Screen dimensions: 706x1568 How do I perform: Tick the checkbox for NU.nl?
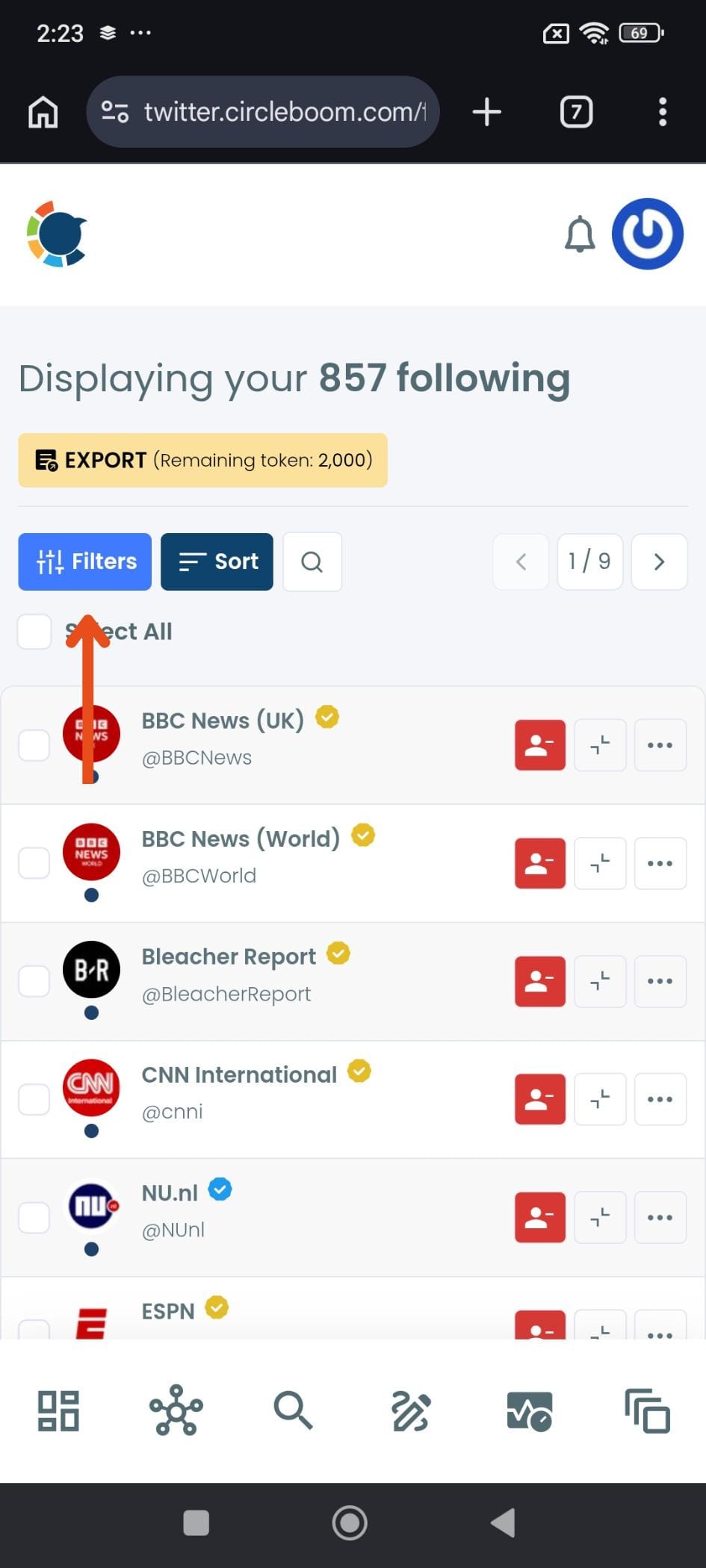tap(34, 1217)
